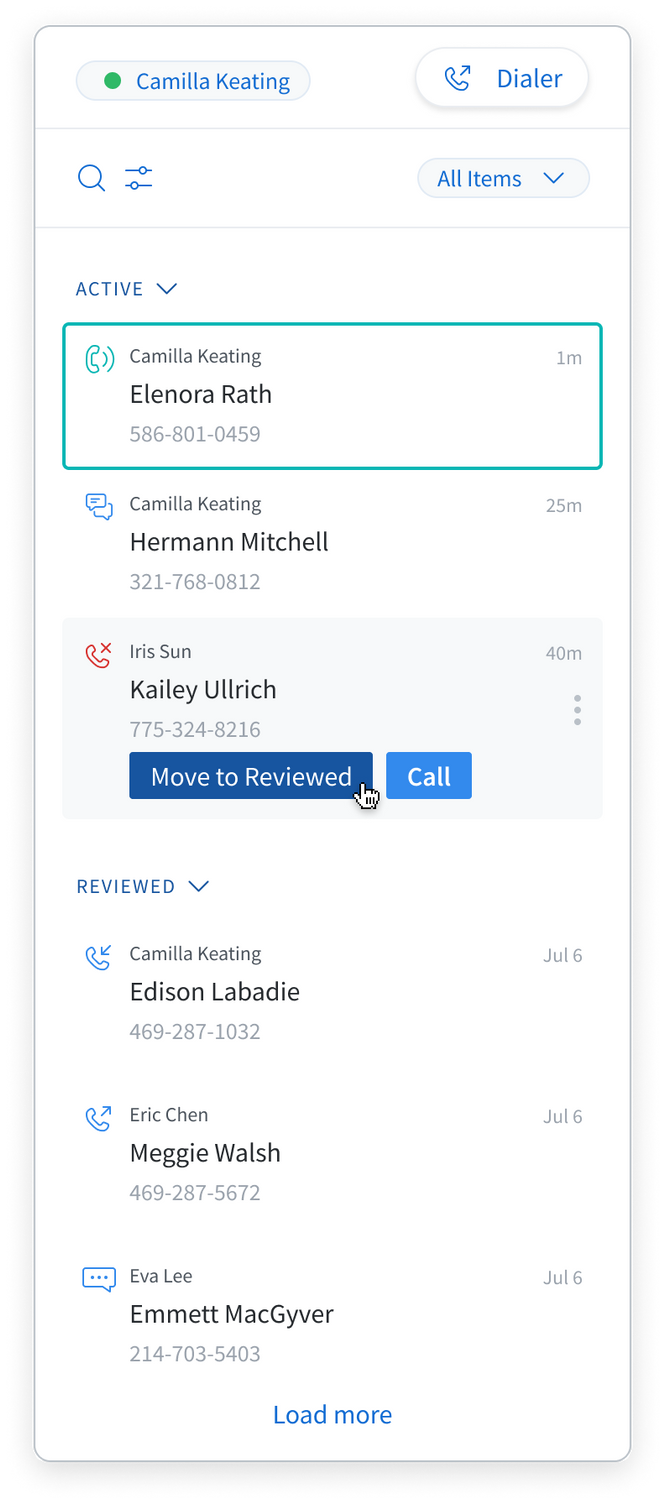Open Edison Labadie's incoming call item
The width and height of the screenshot is (665, 1504).
pos(332,993)
